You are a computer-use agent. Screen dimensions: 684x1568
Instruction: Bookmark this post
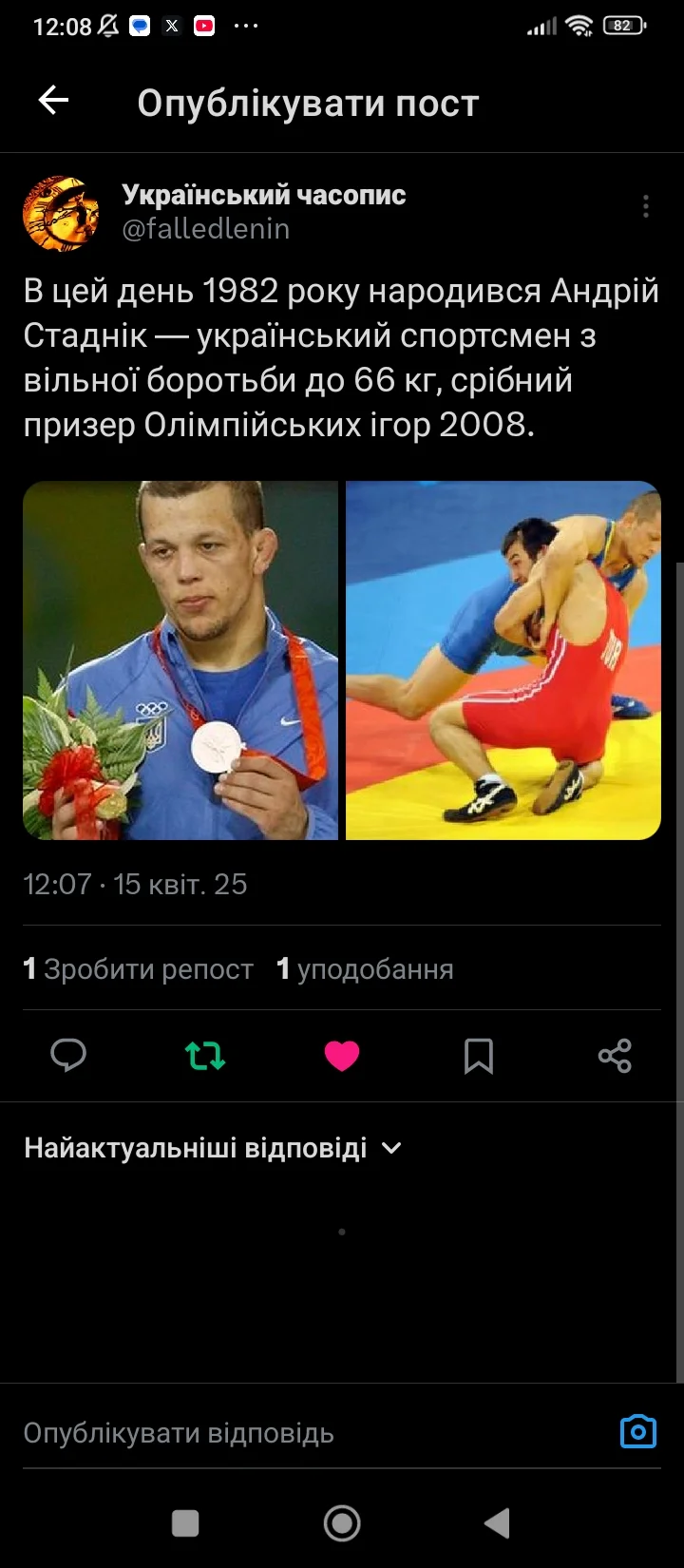(479, 1056)
